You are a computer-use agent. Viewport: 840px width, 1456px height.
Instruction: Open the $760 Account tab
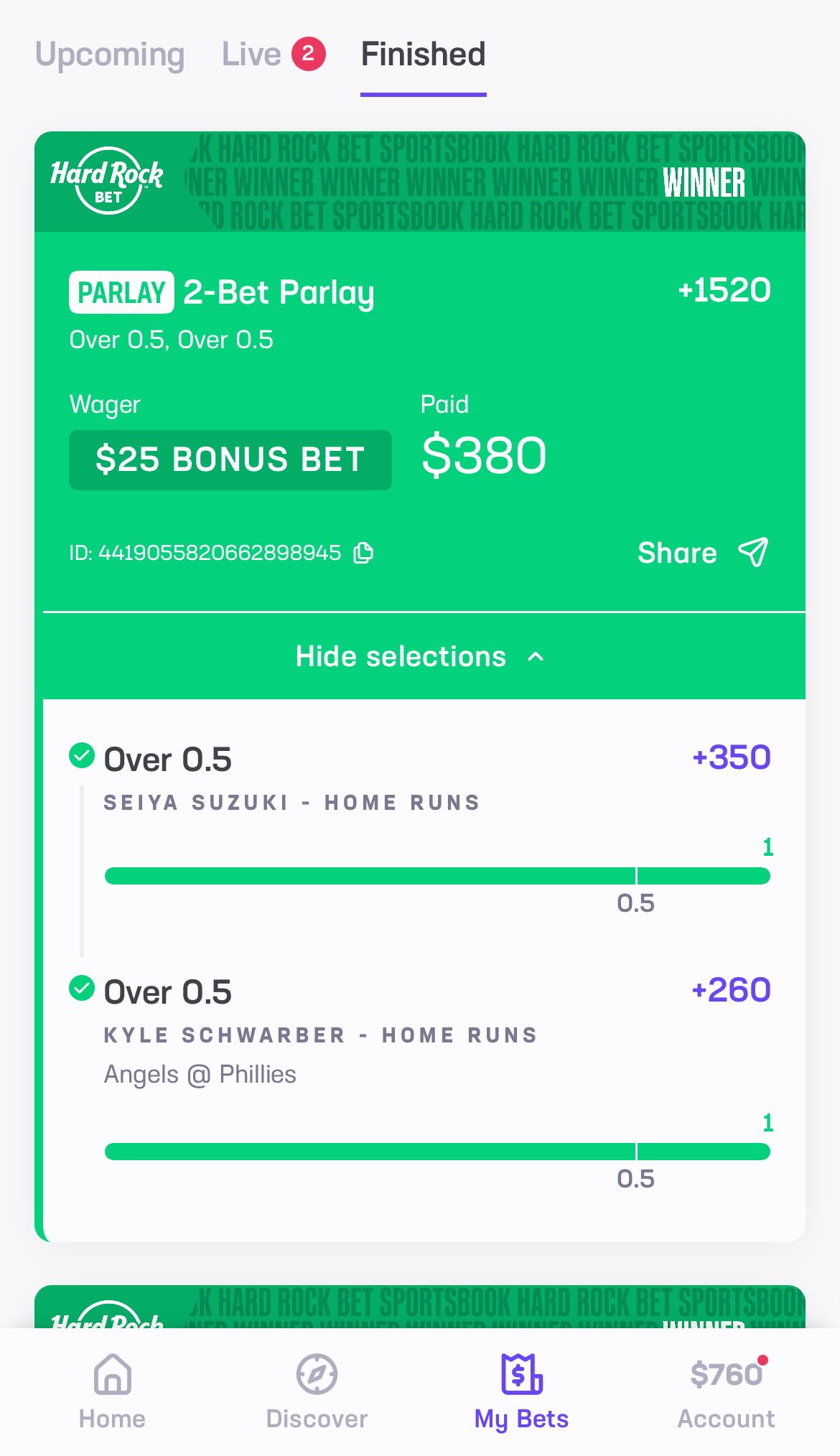[726, 1391]
